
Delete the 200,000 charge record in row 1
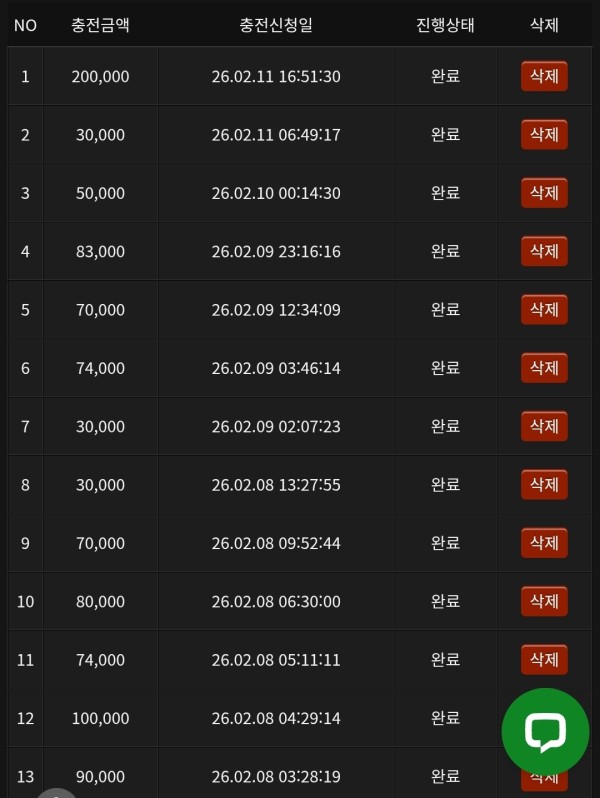pyautogui.click(x=544, y=76)
